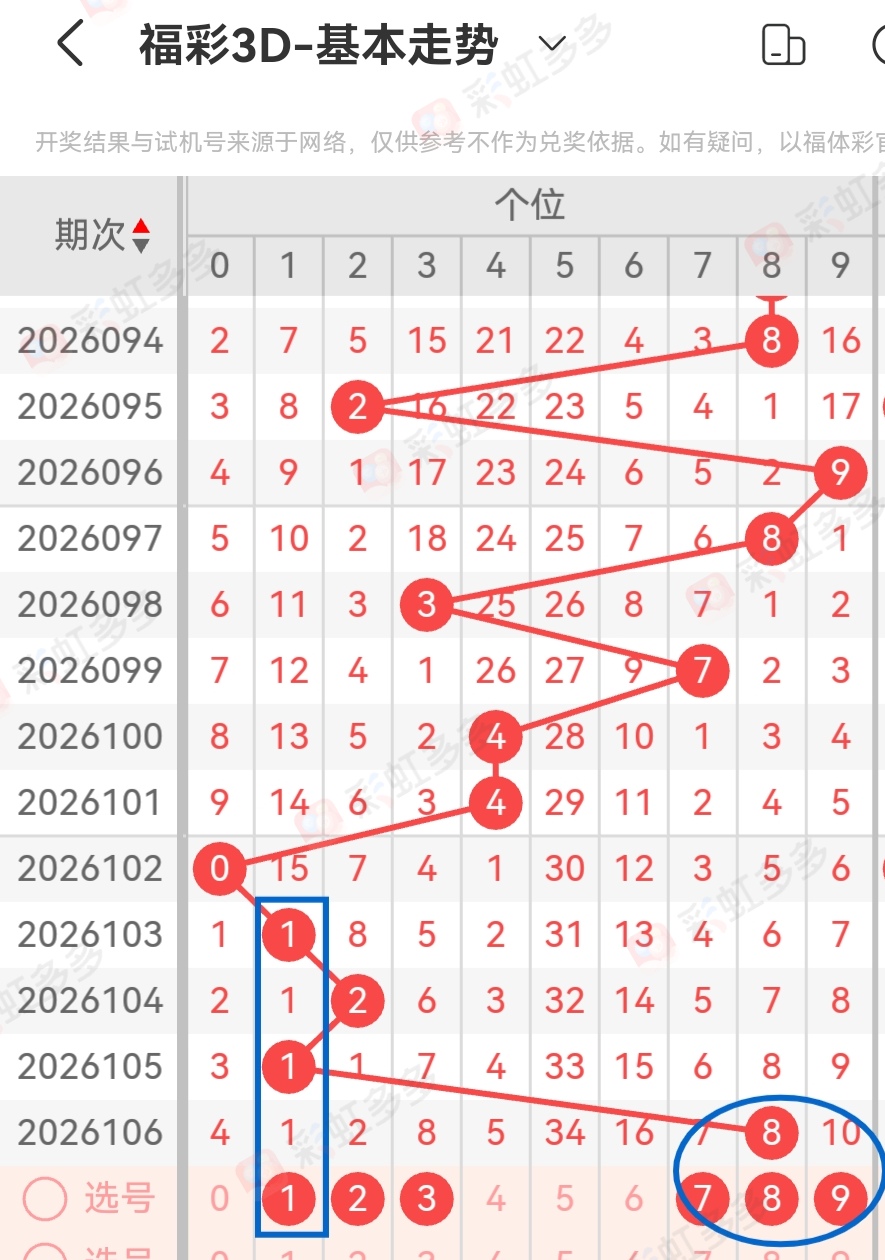Tap the red circled 9 marker in row 2026096
Screen dimensions: 885x1260
(x=840, y=473)
